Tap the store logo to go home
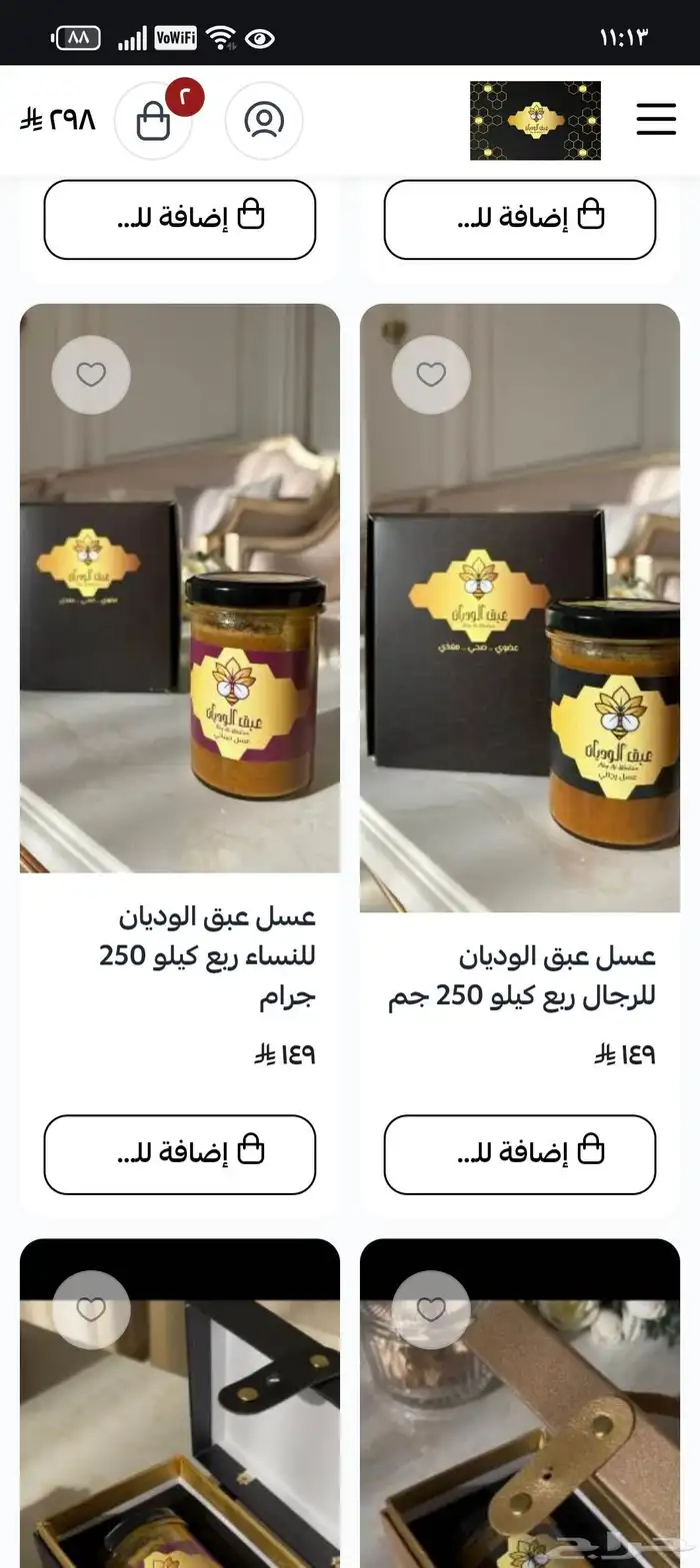 (x=535, y=121)
